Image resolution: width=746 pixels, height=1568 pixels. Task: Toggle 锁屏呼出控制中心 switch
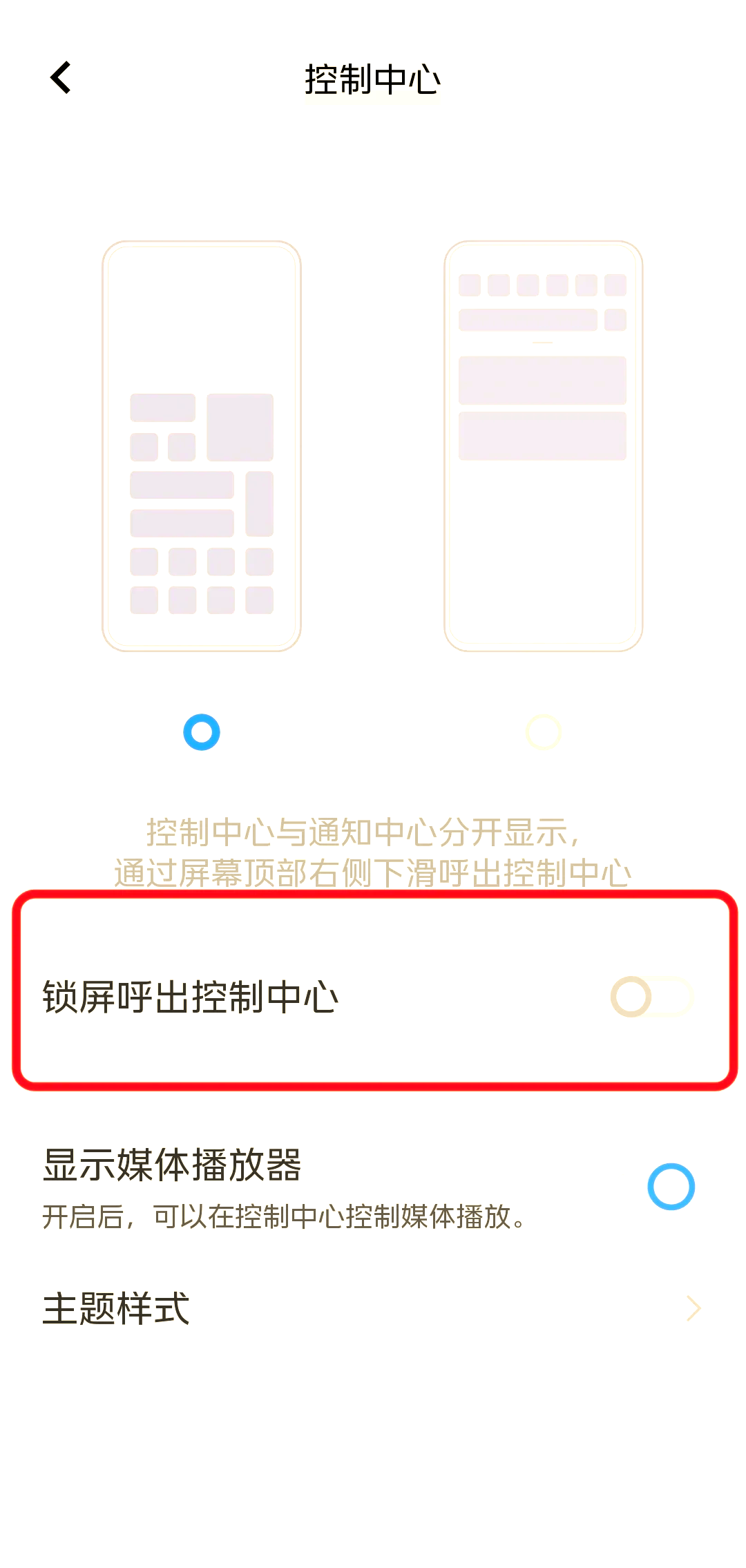tap(651, 997)
